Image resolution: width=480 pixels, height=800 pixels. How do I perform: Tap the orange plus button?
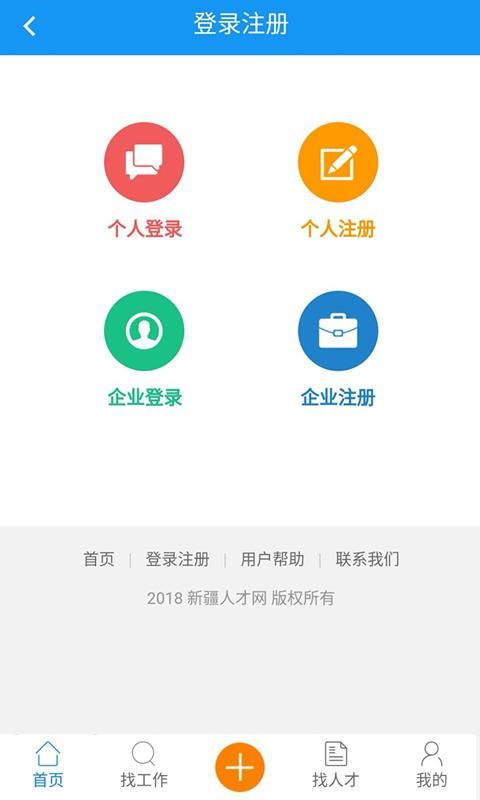240,767
